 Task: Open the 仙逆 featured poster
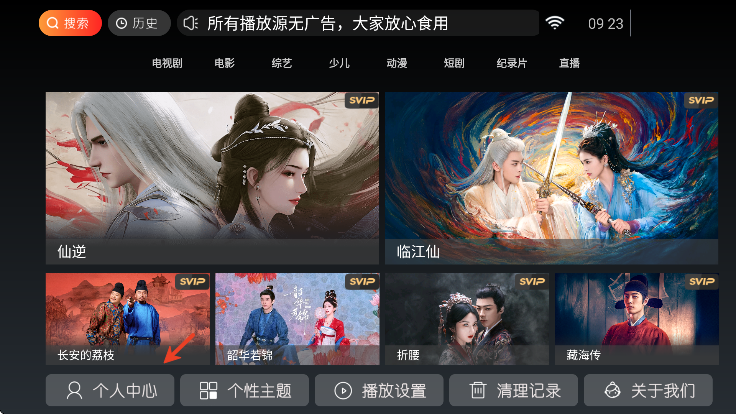click(x=212, y=177)
